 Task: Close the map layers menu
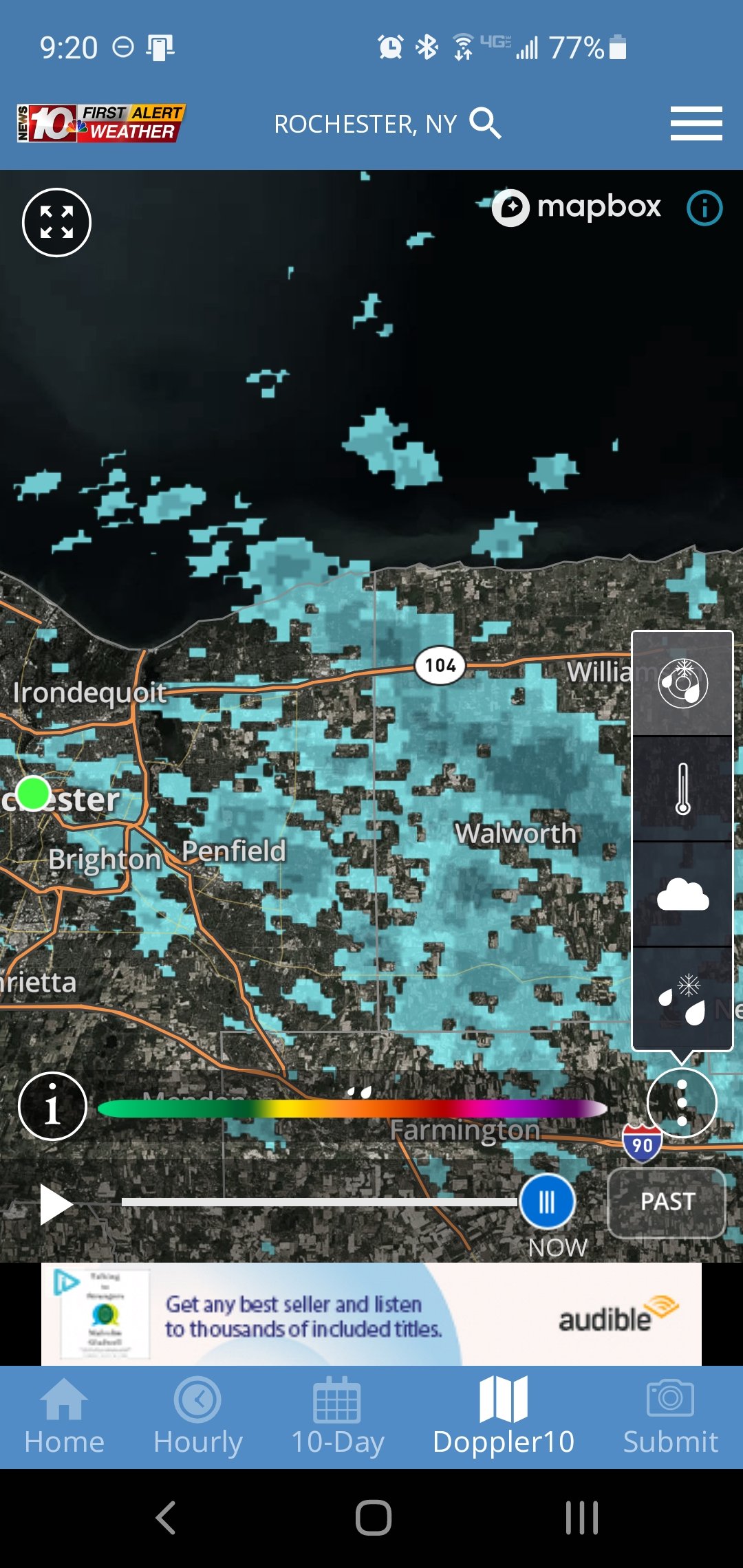(682, 1102)
